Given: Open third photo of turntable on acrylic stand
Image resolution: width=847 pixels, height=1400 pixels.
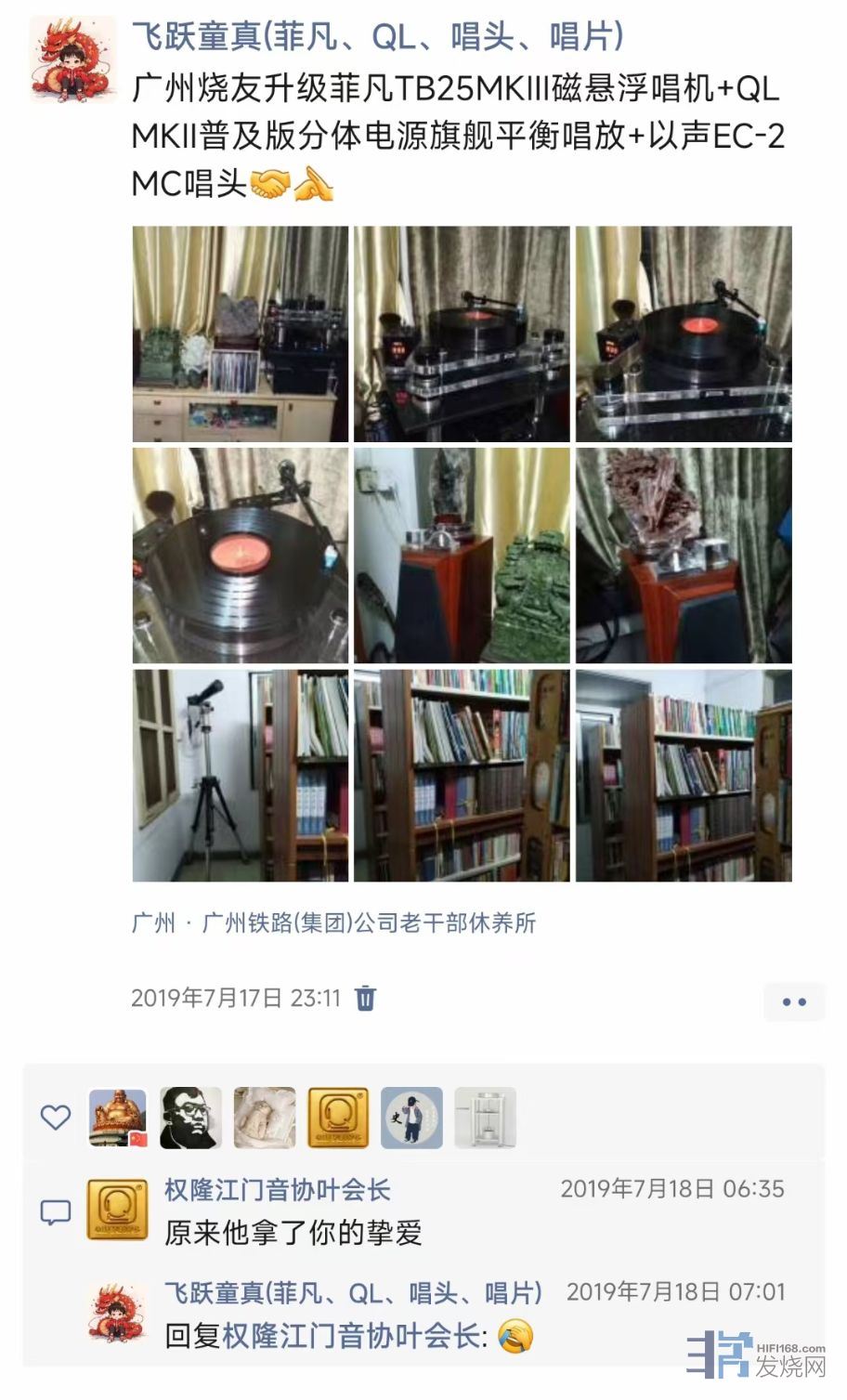Looking at the screenshot, I should click(684, 334).
